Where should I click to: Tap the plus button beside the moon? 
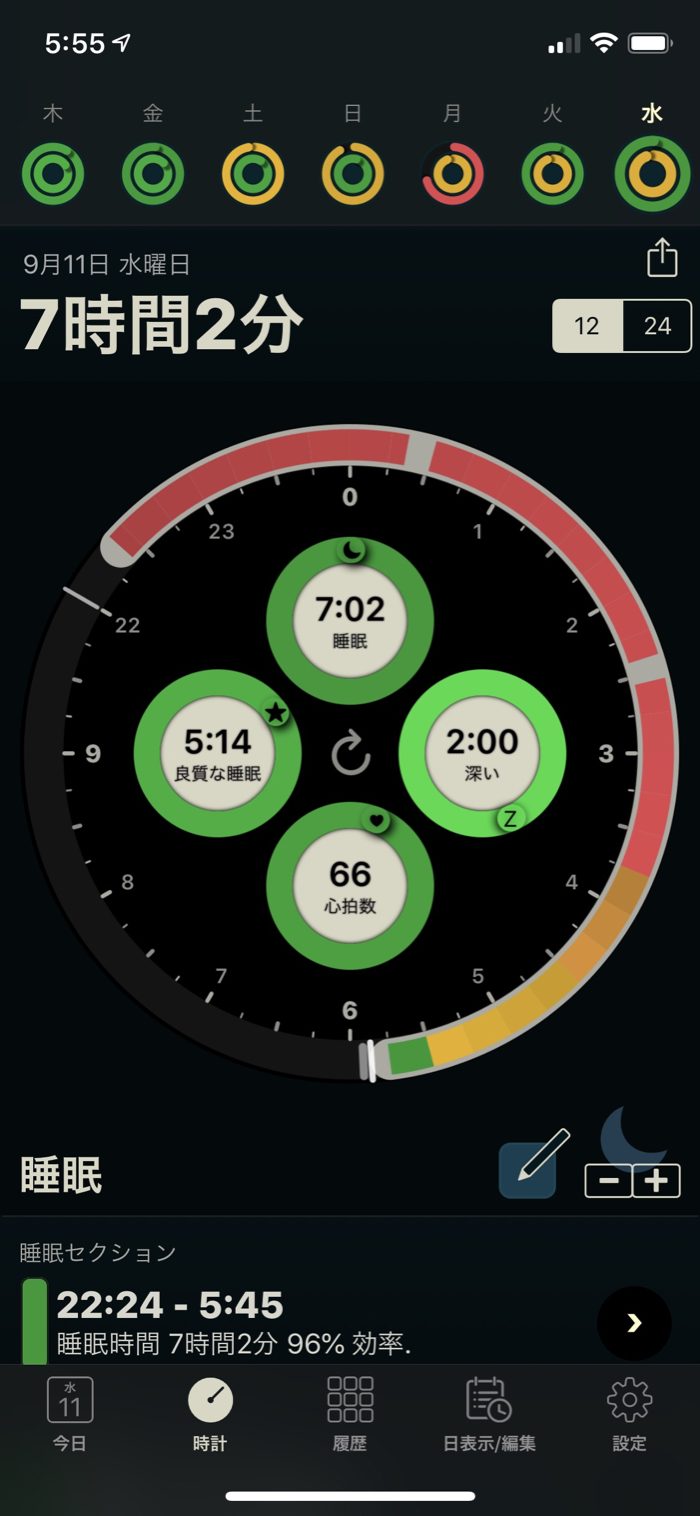click(657, 1182)
